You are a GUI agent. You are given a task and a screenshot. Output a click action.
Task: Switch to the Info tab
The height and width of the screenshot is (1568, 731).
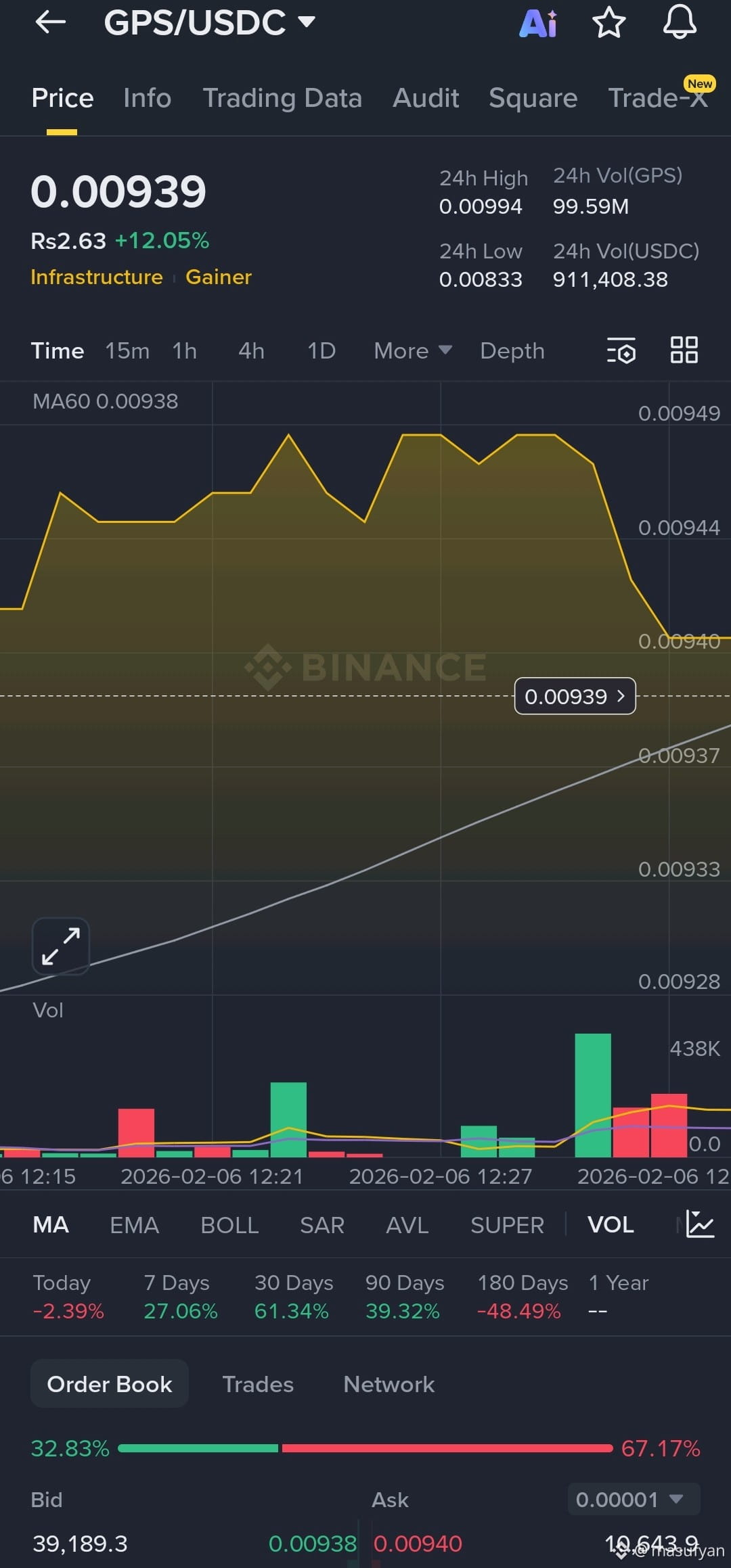[x=147, y=98]
